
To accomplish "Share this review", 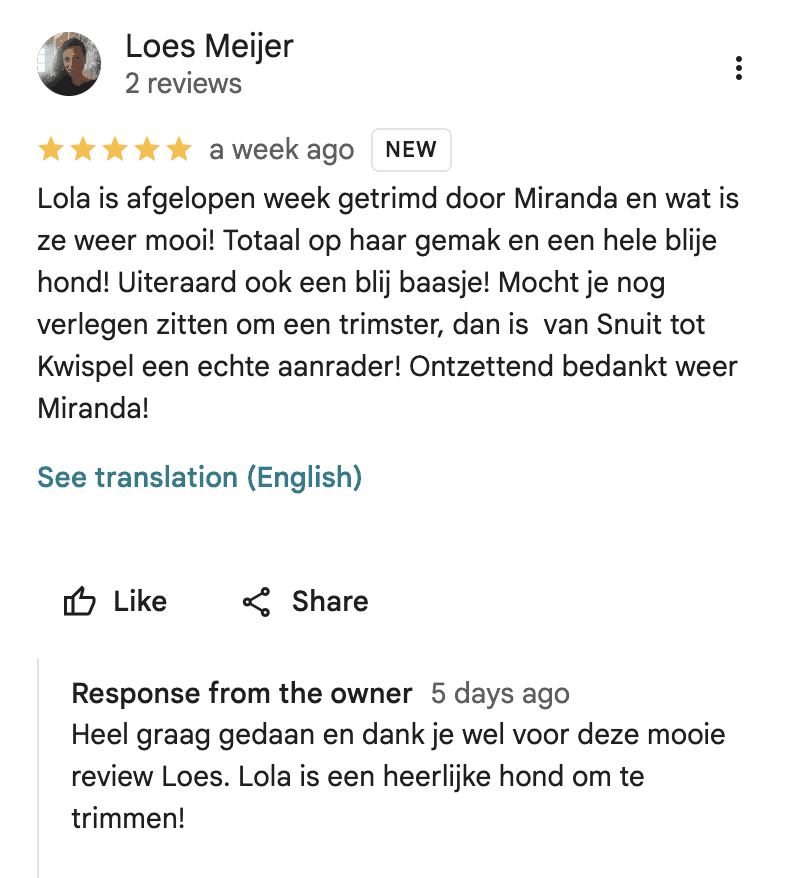I will pyautogui.click(x=305, y=601).
